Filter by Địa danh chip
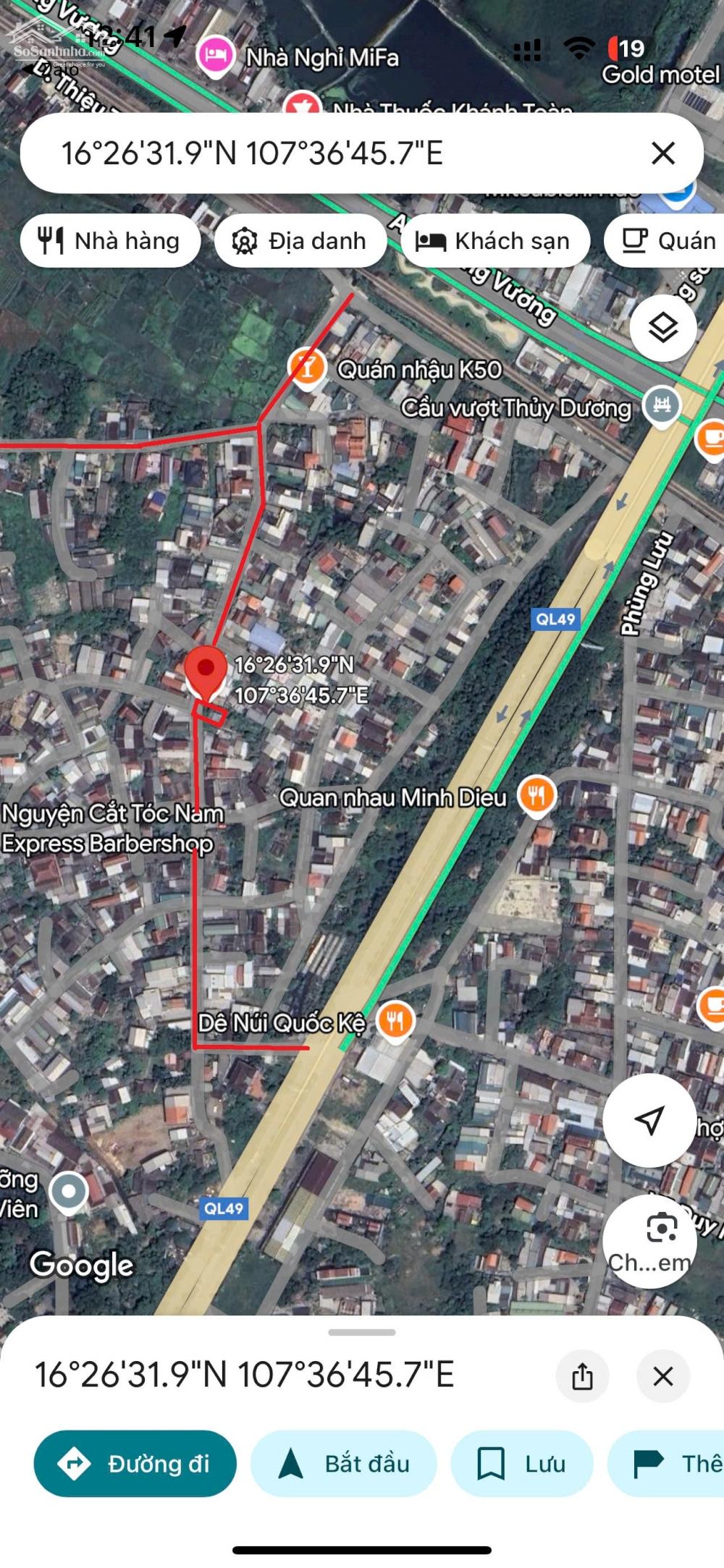 click(300, 241)
